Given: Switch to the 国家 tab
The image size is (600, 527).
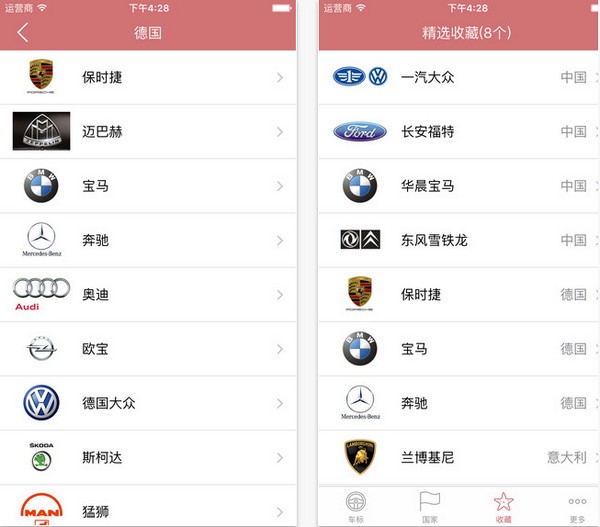Looking at the screenshot, I should pos(429,507).
